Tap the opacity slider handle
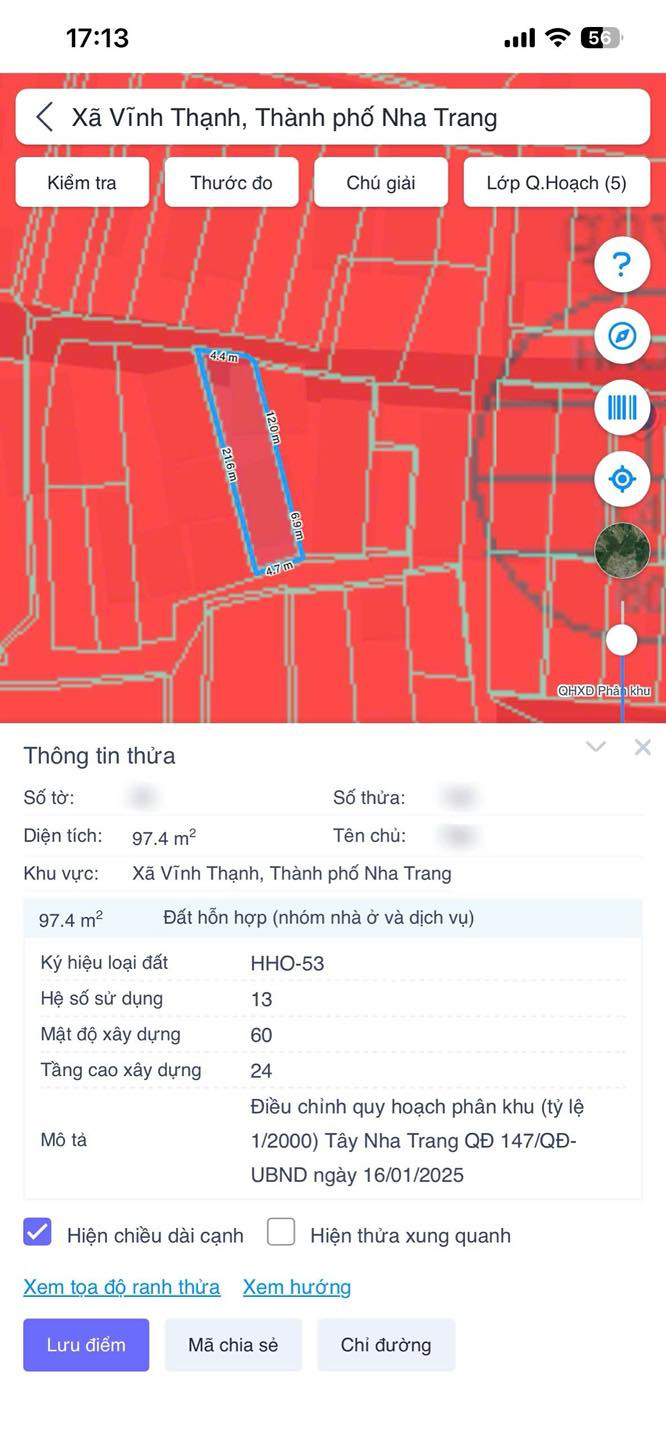 (622, 639)
